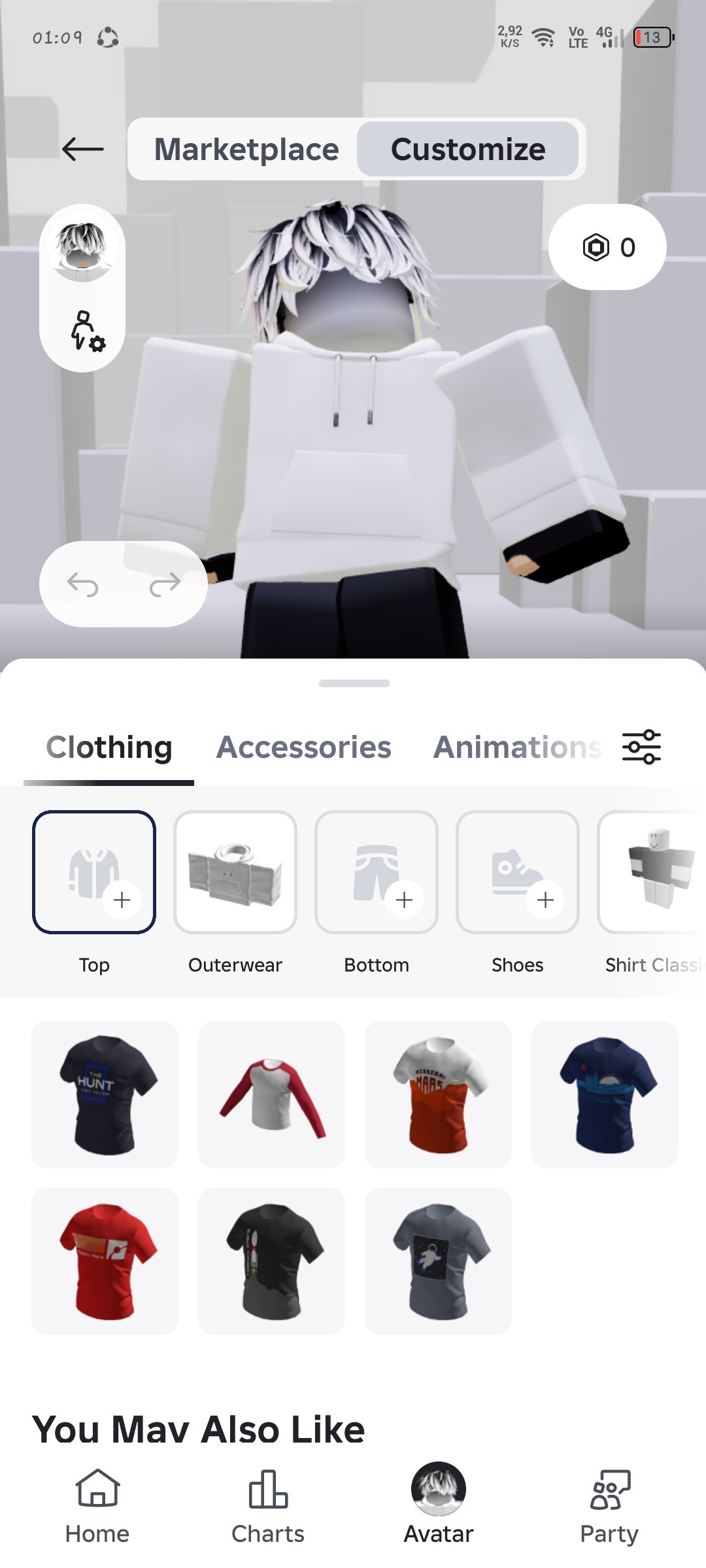
Task: Select the Customize segment
Action: 468,150
